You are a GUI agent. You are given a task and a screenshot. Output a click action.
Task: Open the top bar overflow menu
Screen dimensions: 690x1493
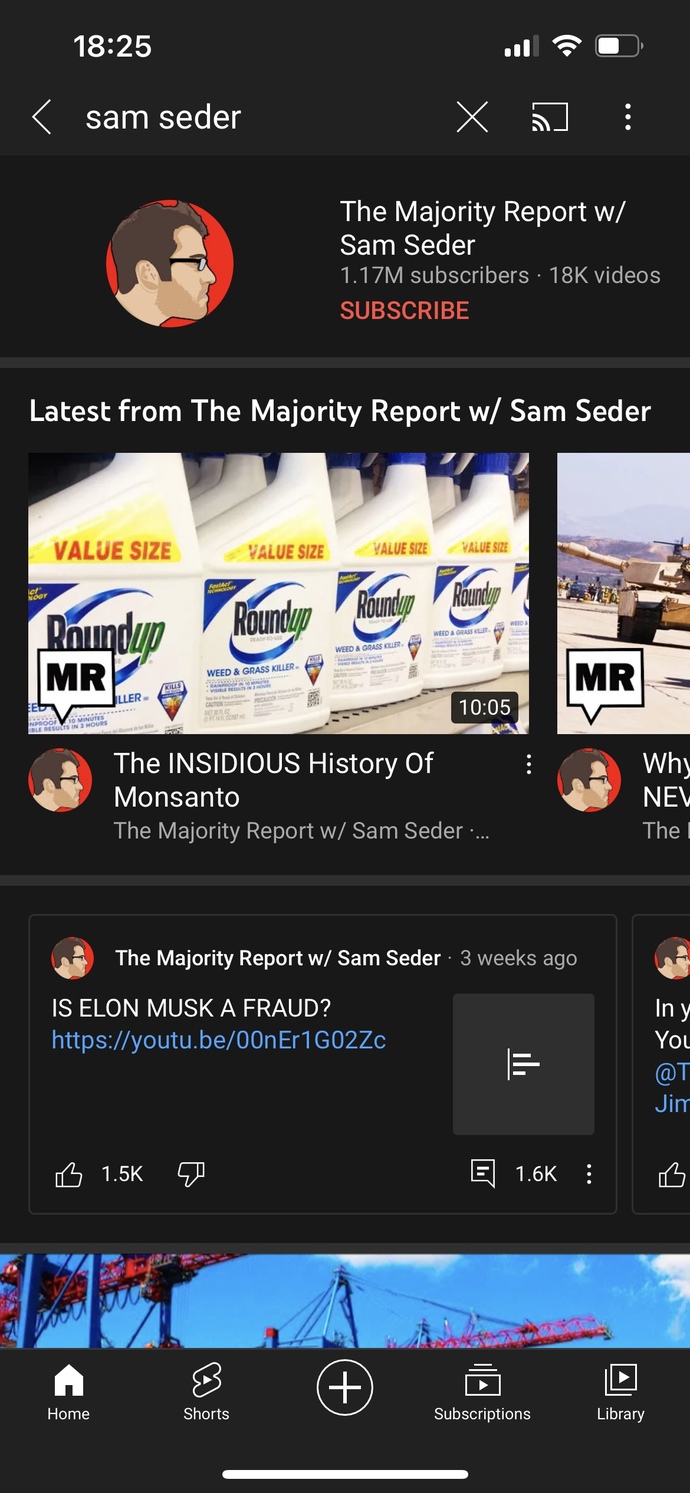[628, 117]
